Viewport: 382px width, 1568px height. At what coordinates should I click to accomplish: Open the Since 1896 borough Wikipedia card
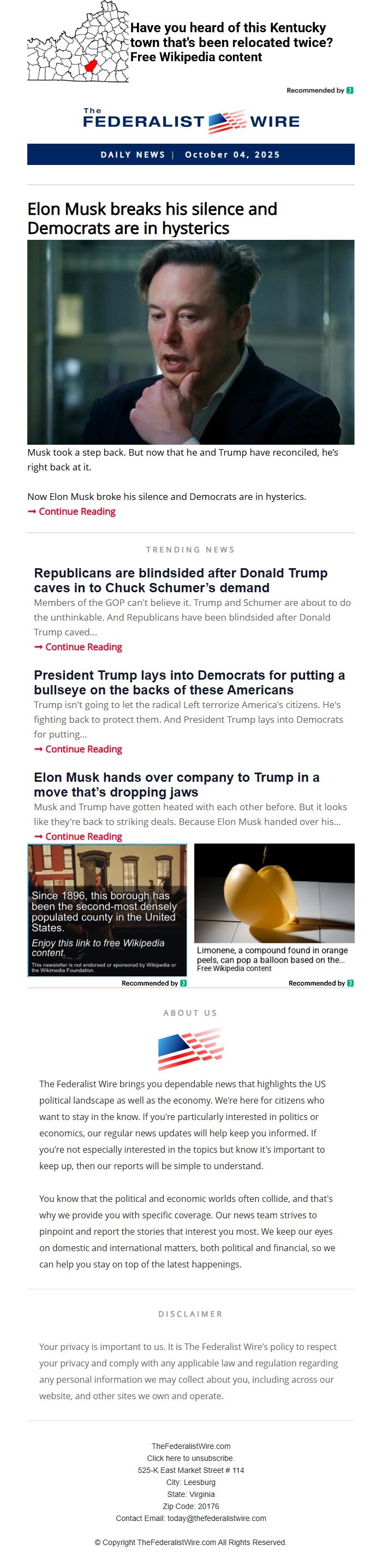pyautogui.click(x=107, y=910)
